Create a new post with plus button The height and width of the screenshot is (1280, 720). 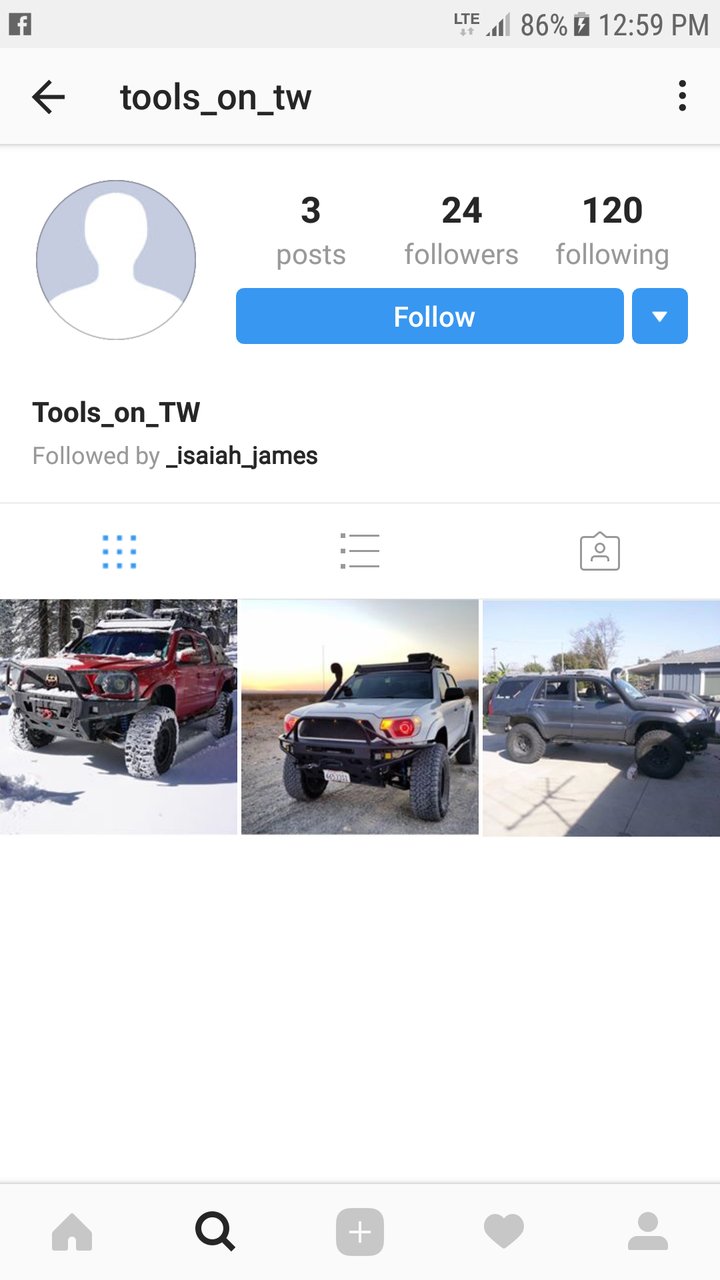pyautogui.click(x=360, y=1232)
